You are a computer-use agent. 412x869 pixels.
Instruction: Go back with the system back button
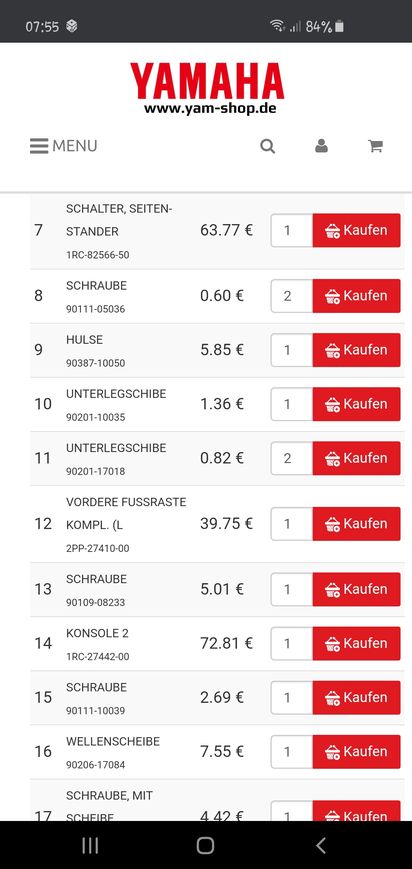(x=320, y=845)
